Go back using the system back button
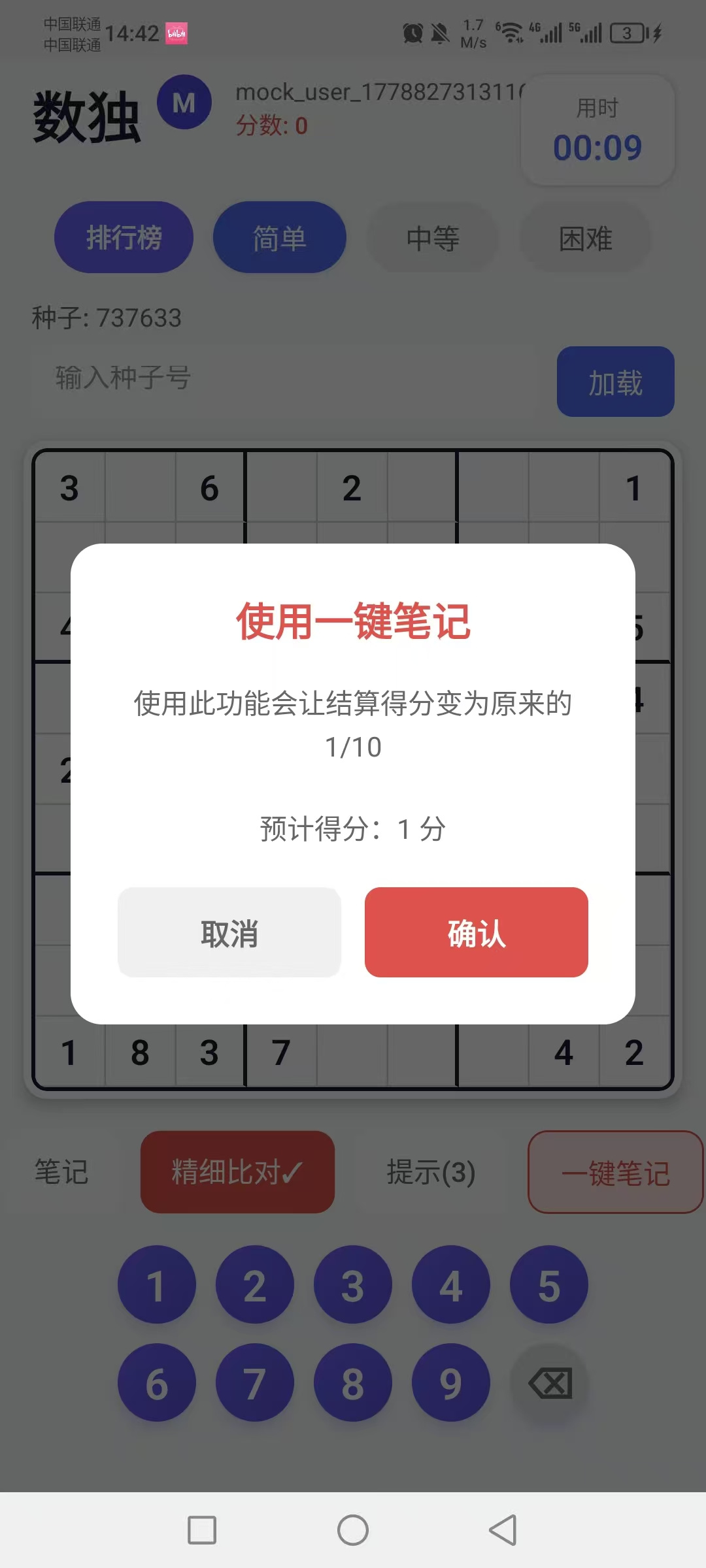 click(503, 1530)
